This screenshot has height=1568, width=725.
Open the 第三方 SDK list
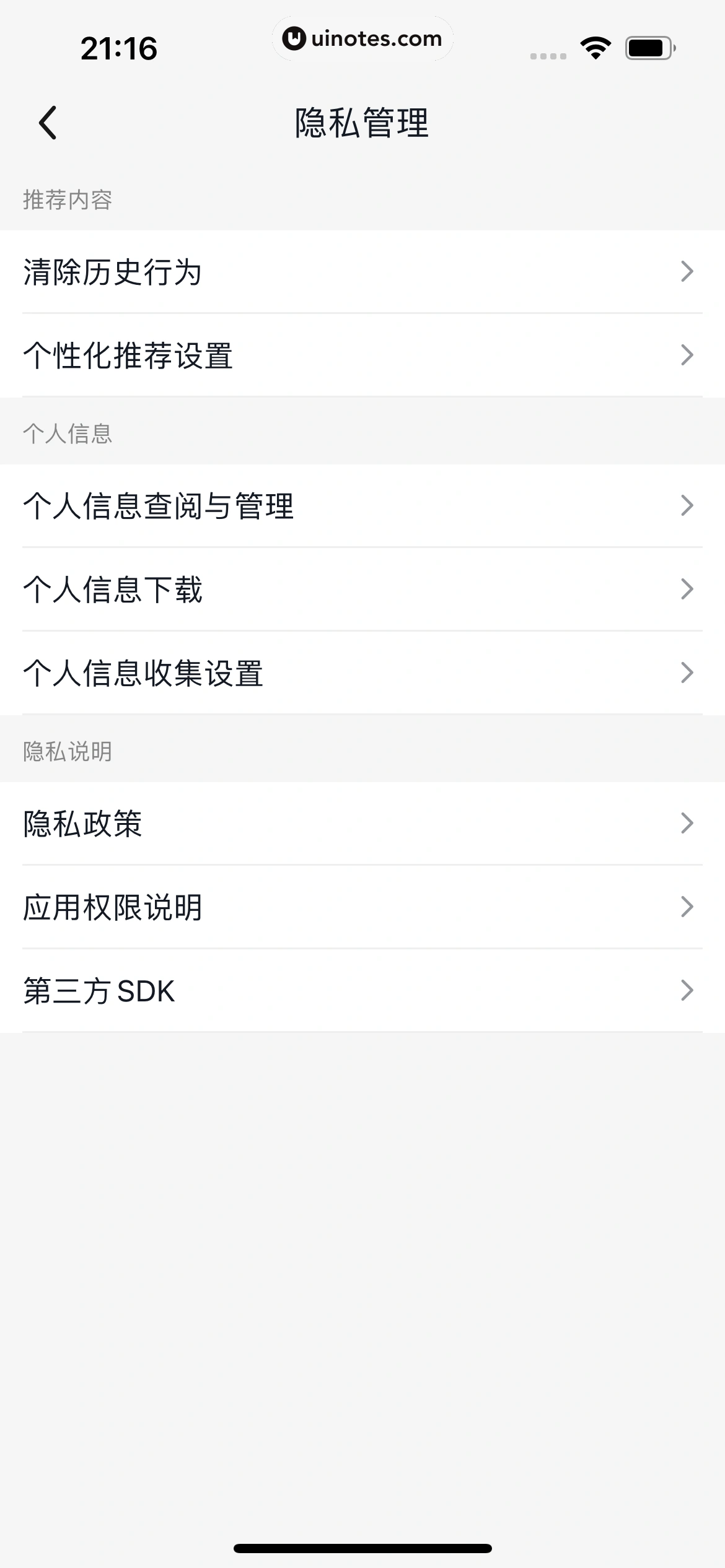pyautogui.click(x=362, y=991)
